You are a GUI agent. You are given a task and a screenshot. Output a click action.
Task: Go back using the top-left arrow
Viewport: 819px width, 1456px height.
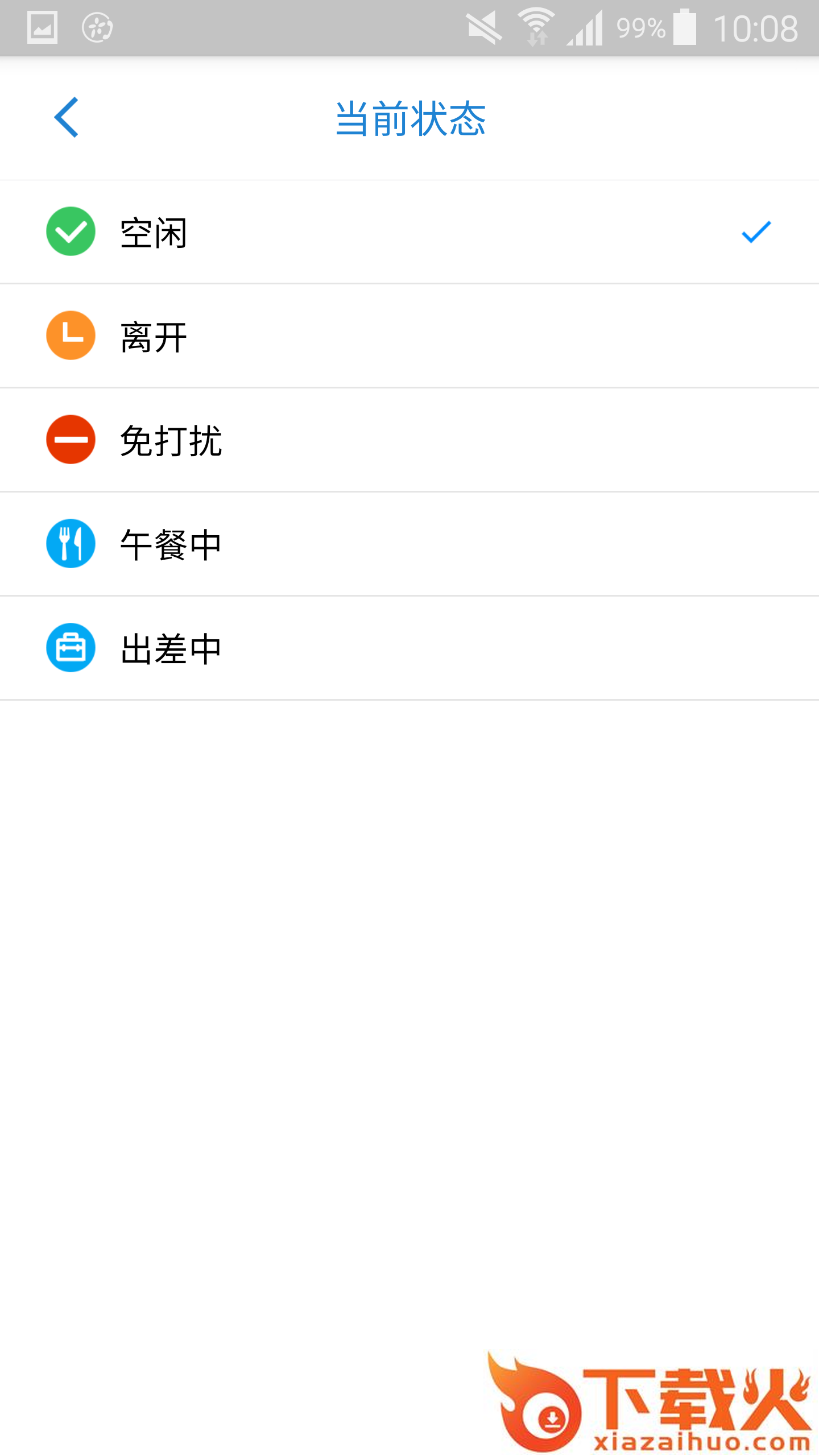pos(67,118)
